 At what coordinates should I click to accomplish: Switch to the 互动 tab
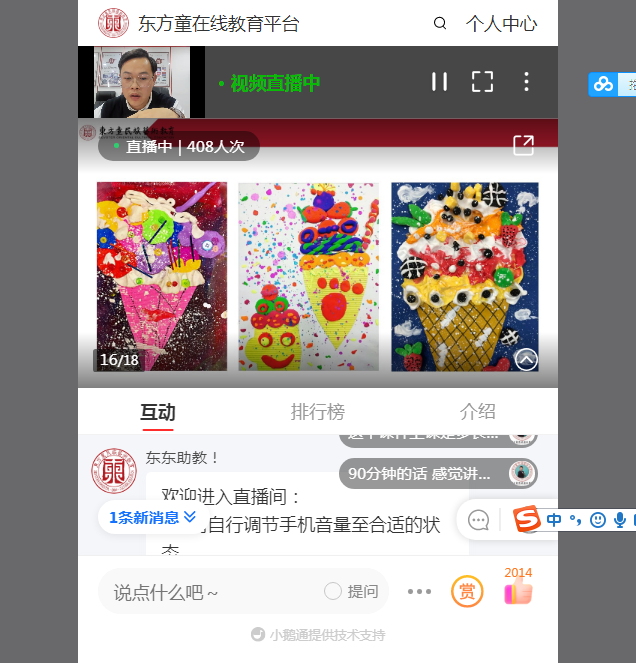[157, 412]
